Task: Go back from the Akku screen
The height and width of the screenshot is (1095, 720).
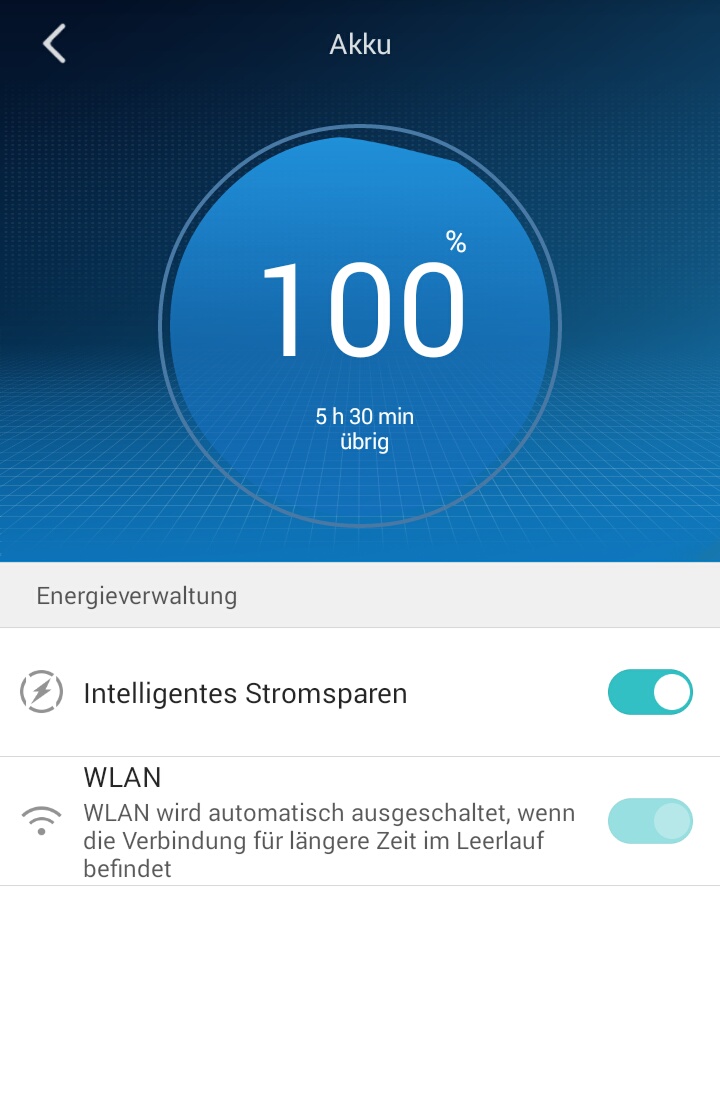Action: (54, 45)
